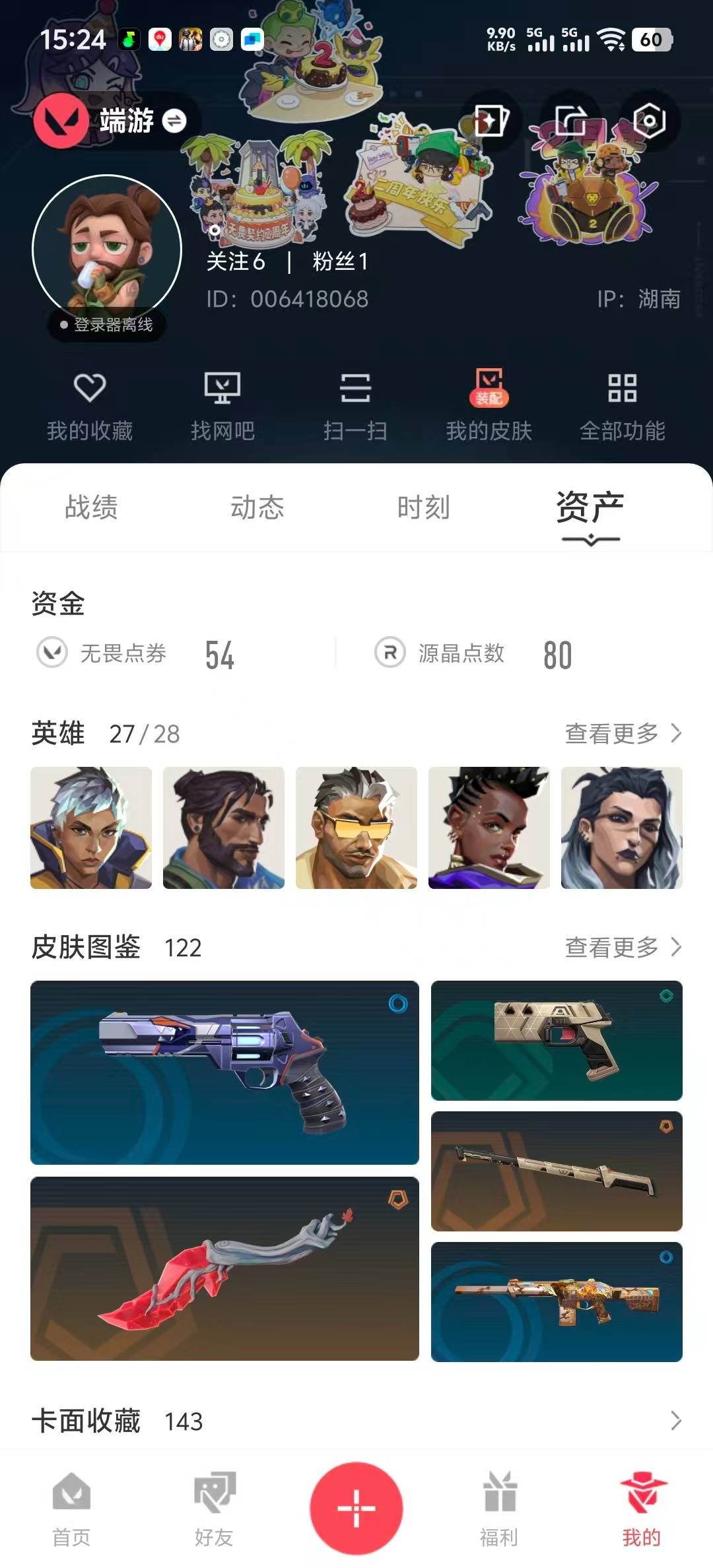Expand 查看更多 beside 皮肤图鉴 122

pos(622,947)
